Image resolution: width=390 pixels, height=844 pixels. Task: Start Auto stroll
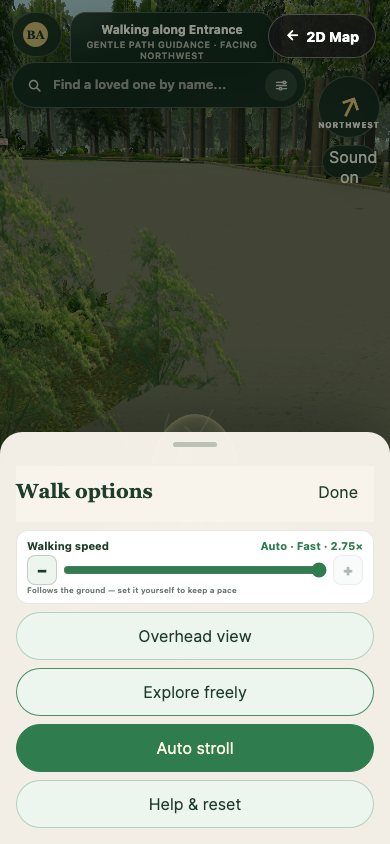tap(195, 748)
